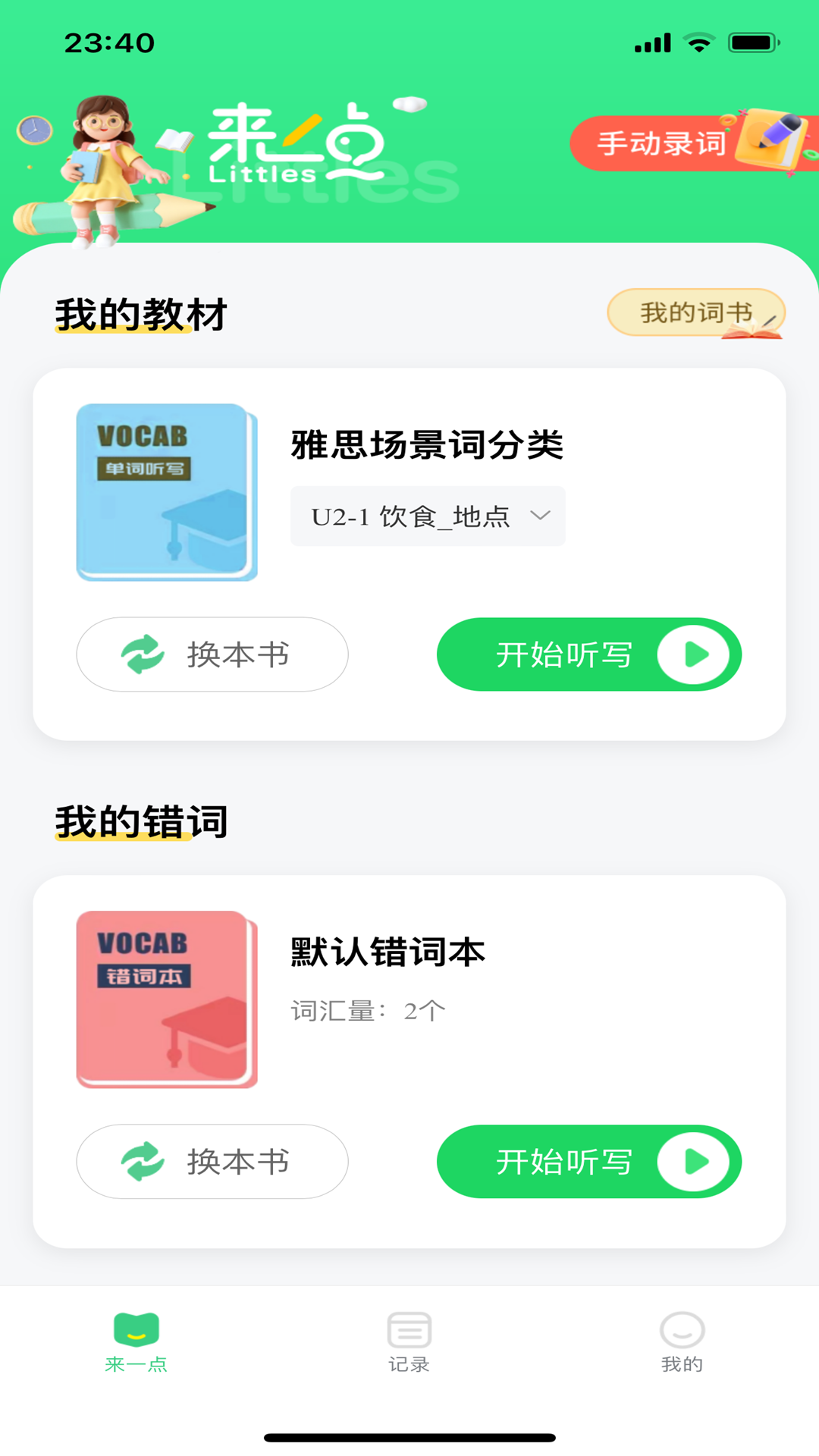The height and width of the screenshot is (1456, 819).
Task: Select the red VOCAB 错词本 book cover
Action: (165, 997)
